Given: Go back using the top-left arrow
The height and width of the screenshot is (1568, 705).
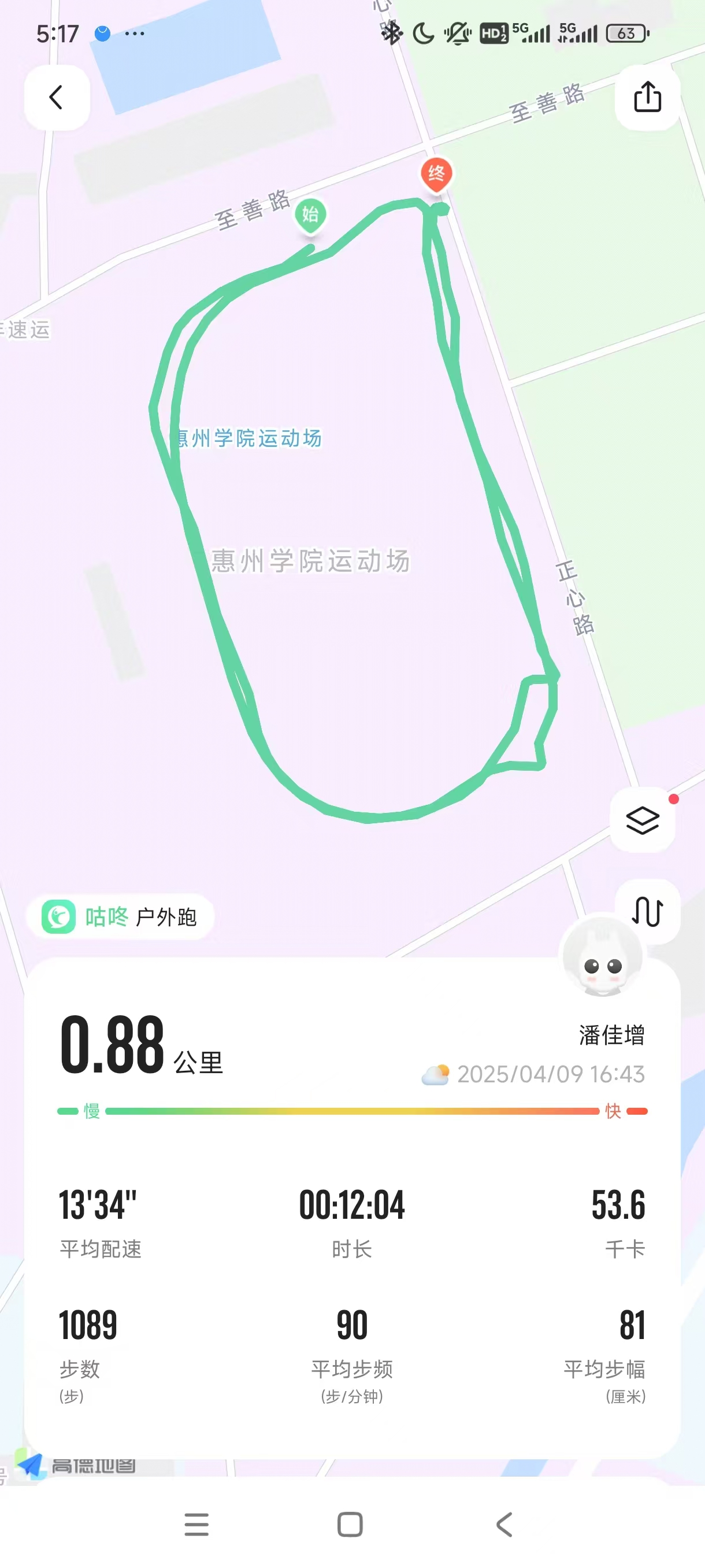Looking at the screenshot, I should pos(57,97).
